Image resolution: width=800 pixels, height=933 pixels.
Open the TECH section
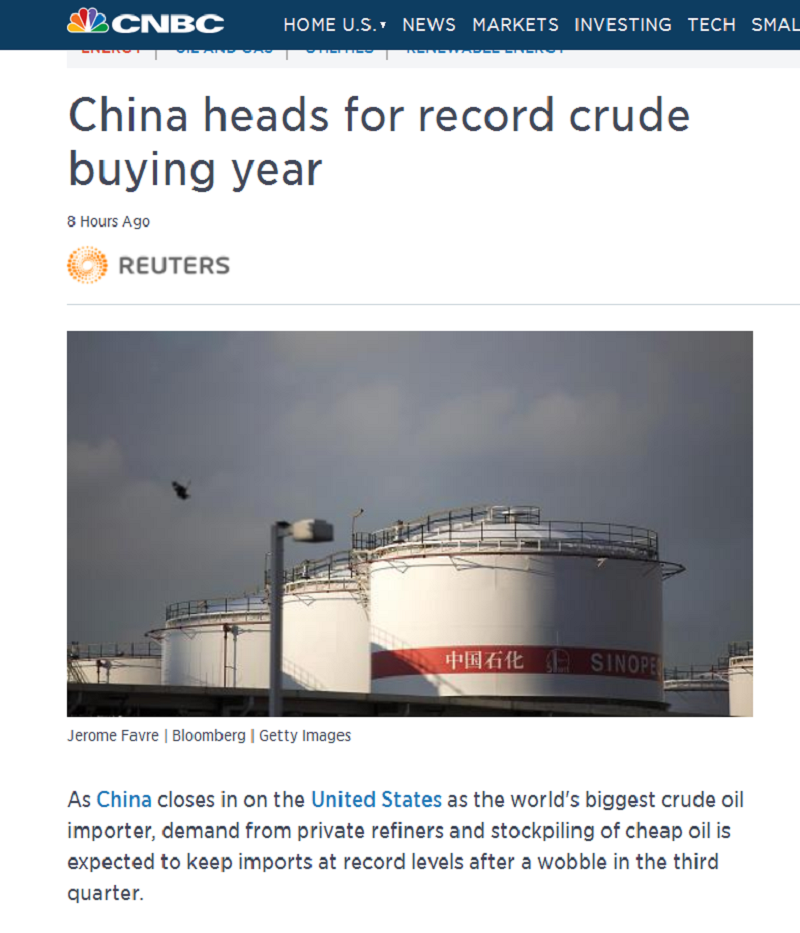point(711,24)
